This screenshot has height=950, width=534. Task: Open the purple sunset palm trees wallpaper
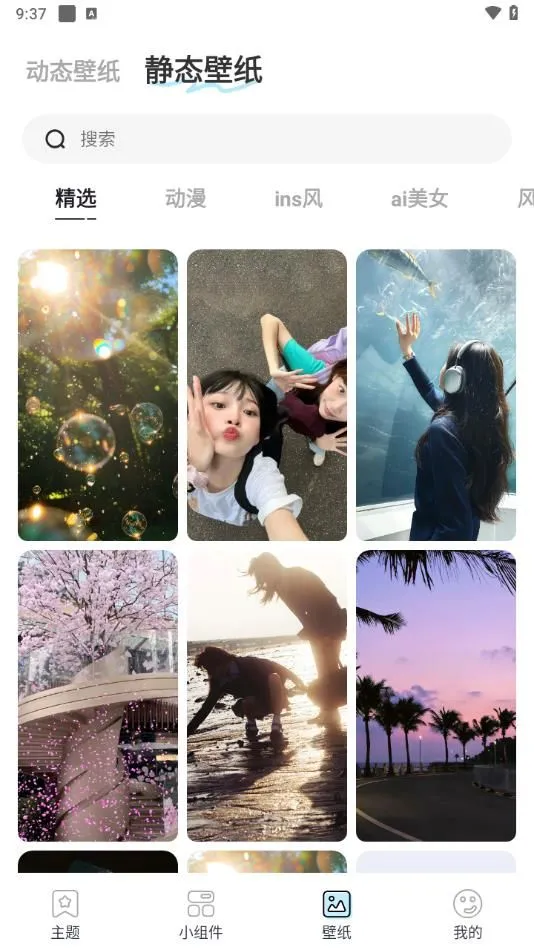click(436, 696)
